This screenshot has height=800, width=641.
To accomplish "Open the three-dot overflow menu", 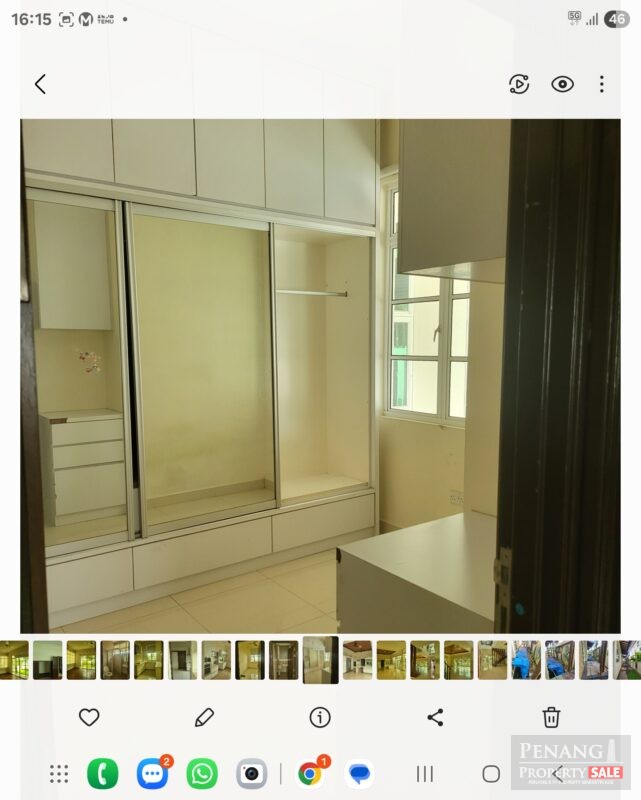I will point(601,85).
